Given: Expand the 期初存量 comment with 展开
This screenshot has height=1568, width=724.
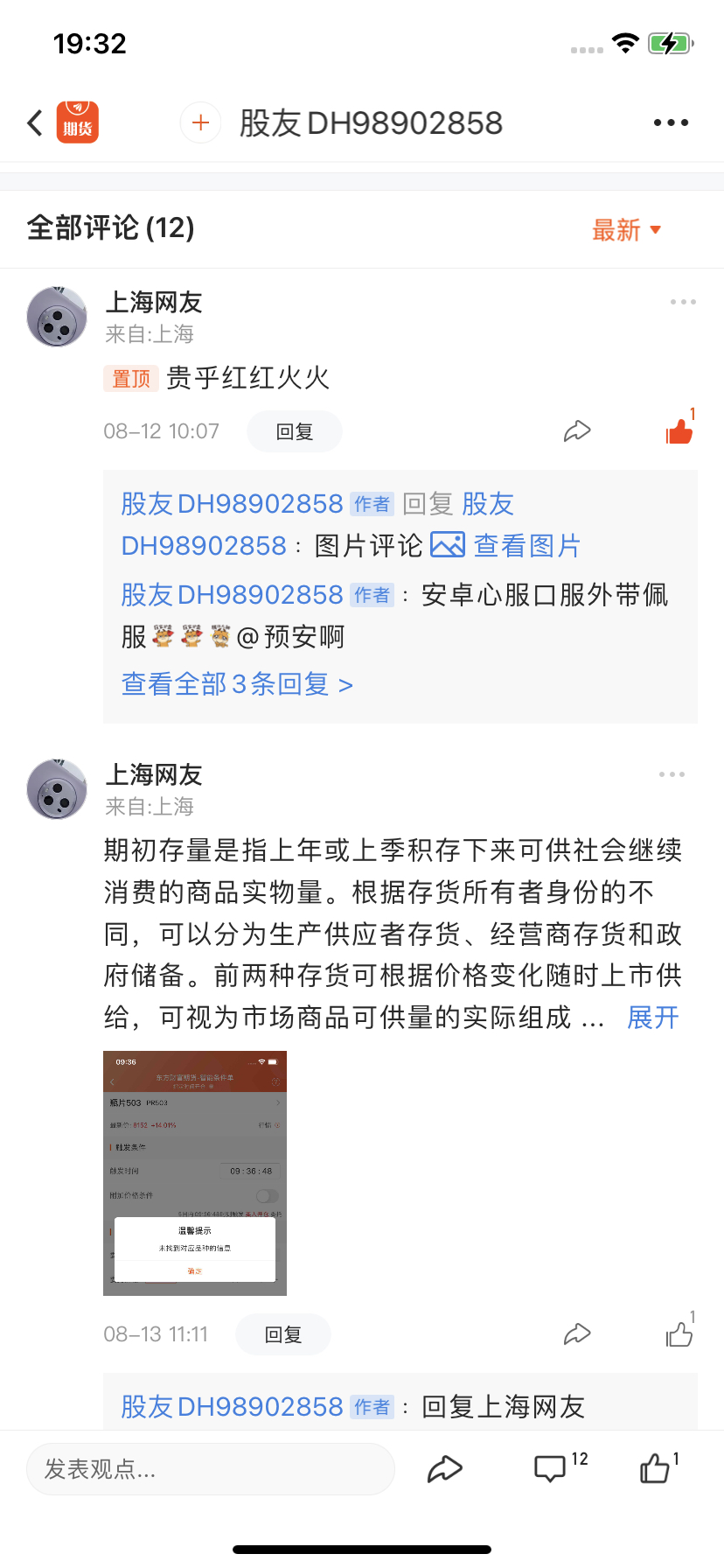Looking at the screenshot, I should (x=653, y=1018).
